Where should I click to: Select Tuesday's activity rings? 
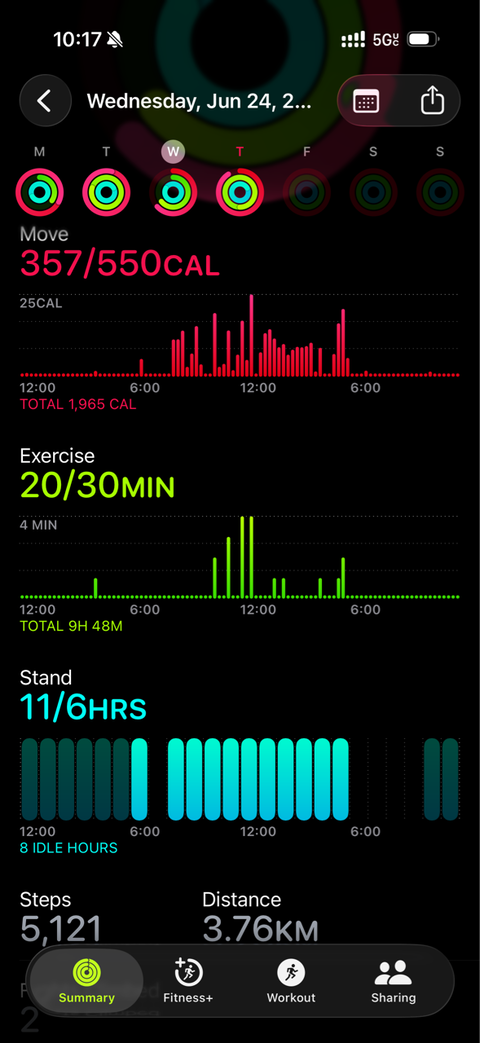tap(106, 193)
